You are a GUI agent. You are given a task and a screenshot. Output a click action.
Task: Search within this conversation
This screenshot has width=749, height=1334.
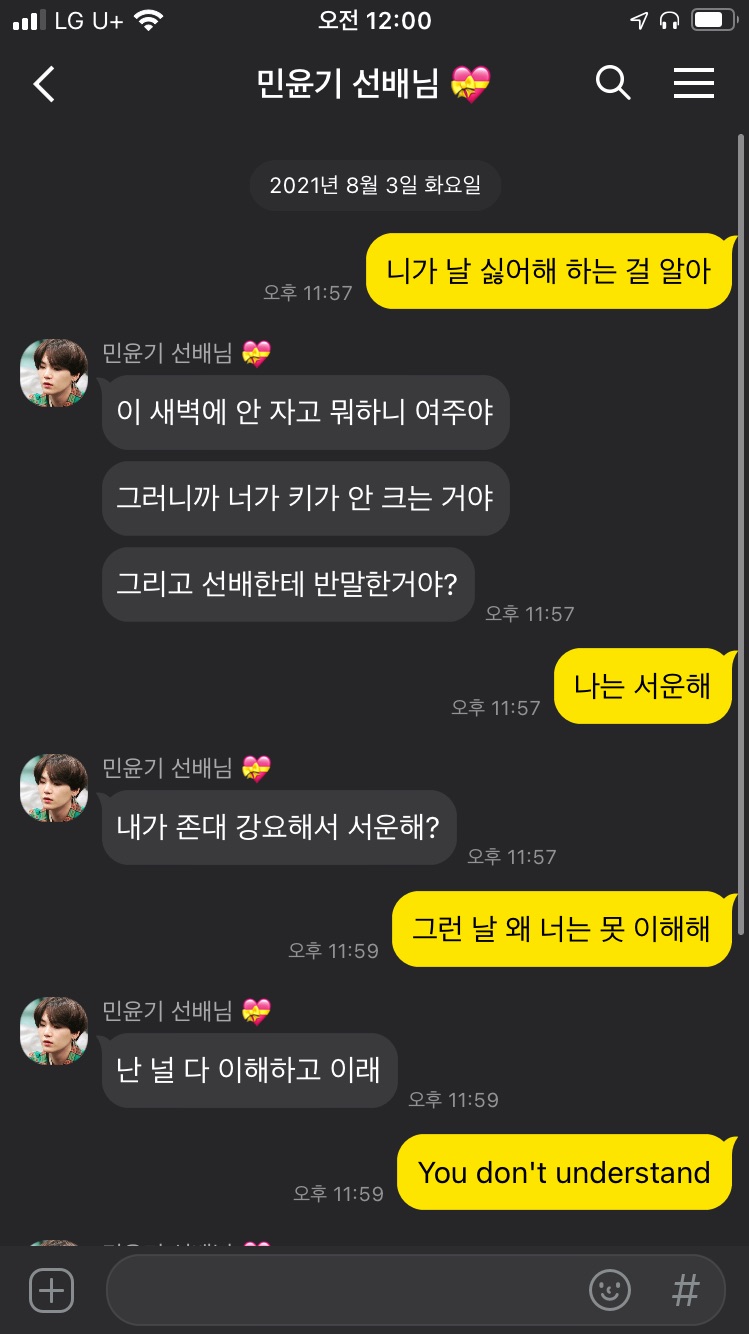tap(613, 84)
